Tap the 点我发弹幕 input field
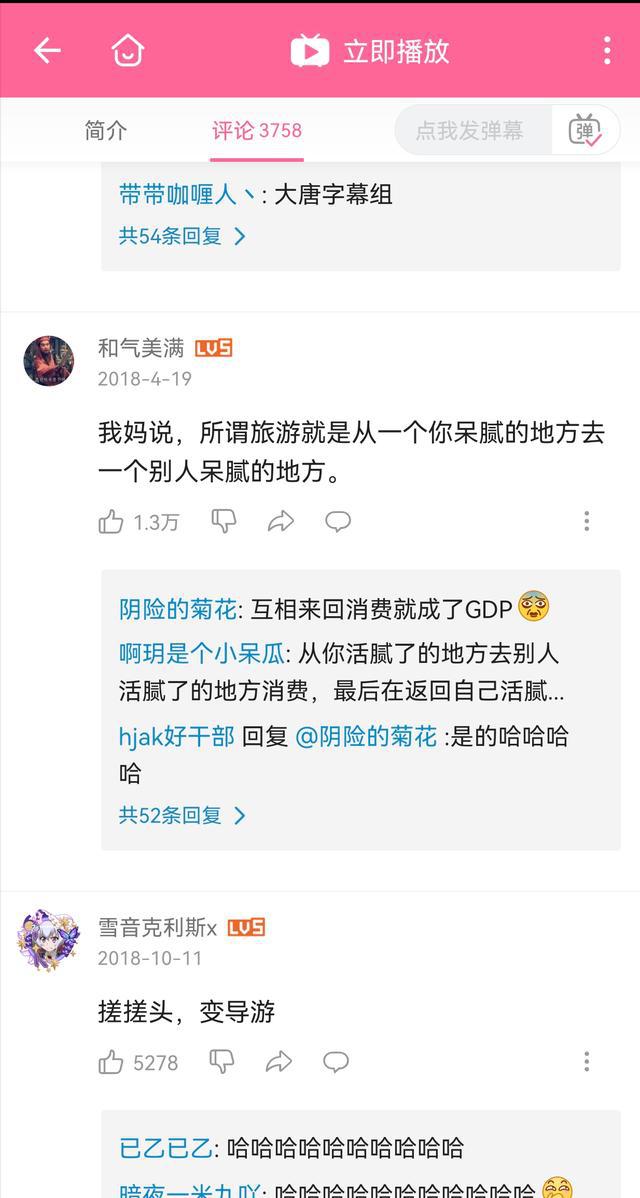 coord(470,130)
